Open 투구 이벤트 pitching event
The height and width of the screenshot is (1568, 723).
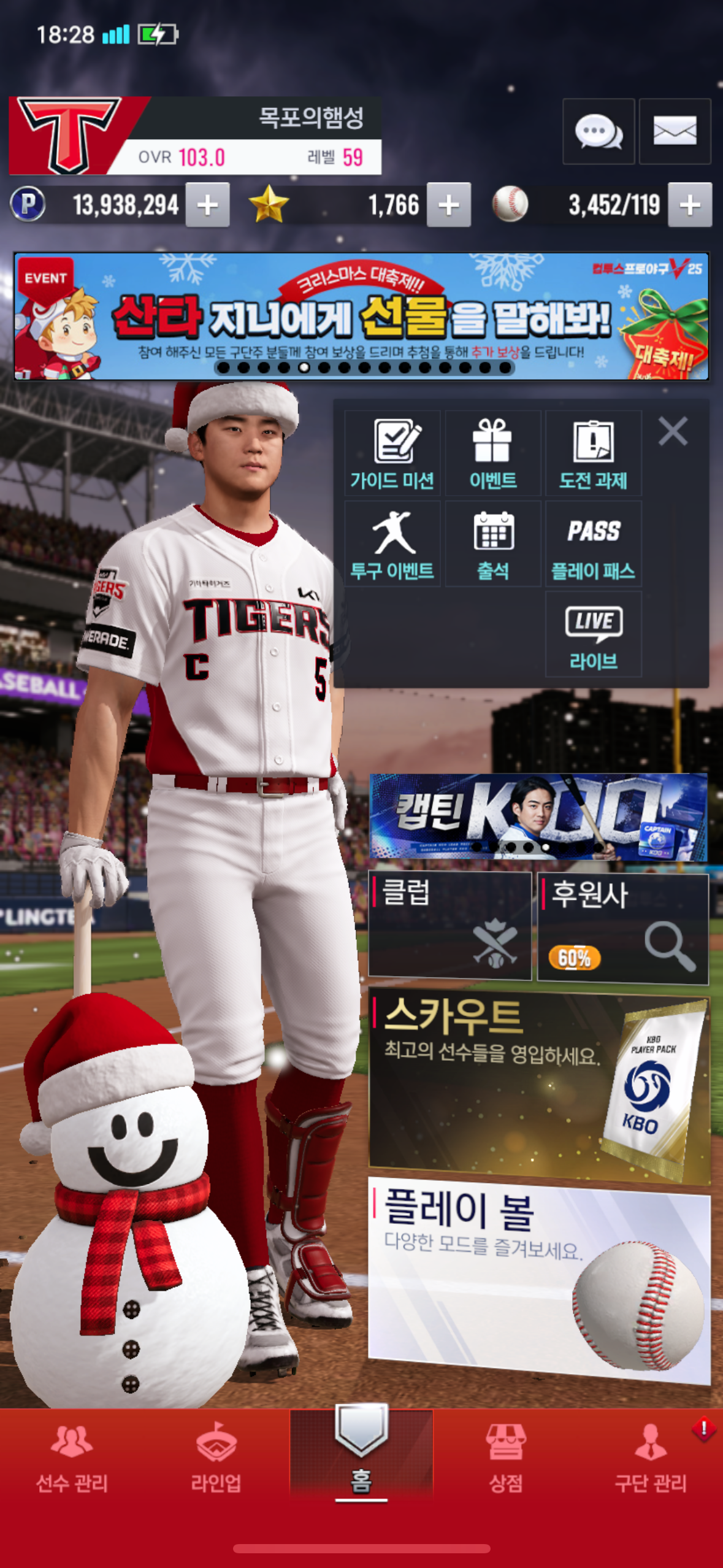click(392, 544)
